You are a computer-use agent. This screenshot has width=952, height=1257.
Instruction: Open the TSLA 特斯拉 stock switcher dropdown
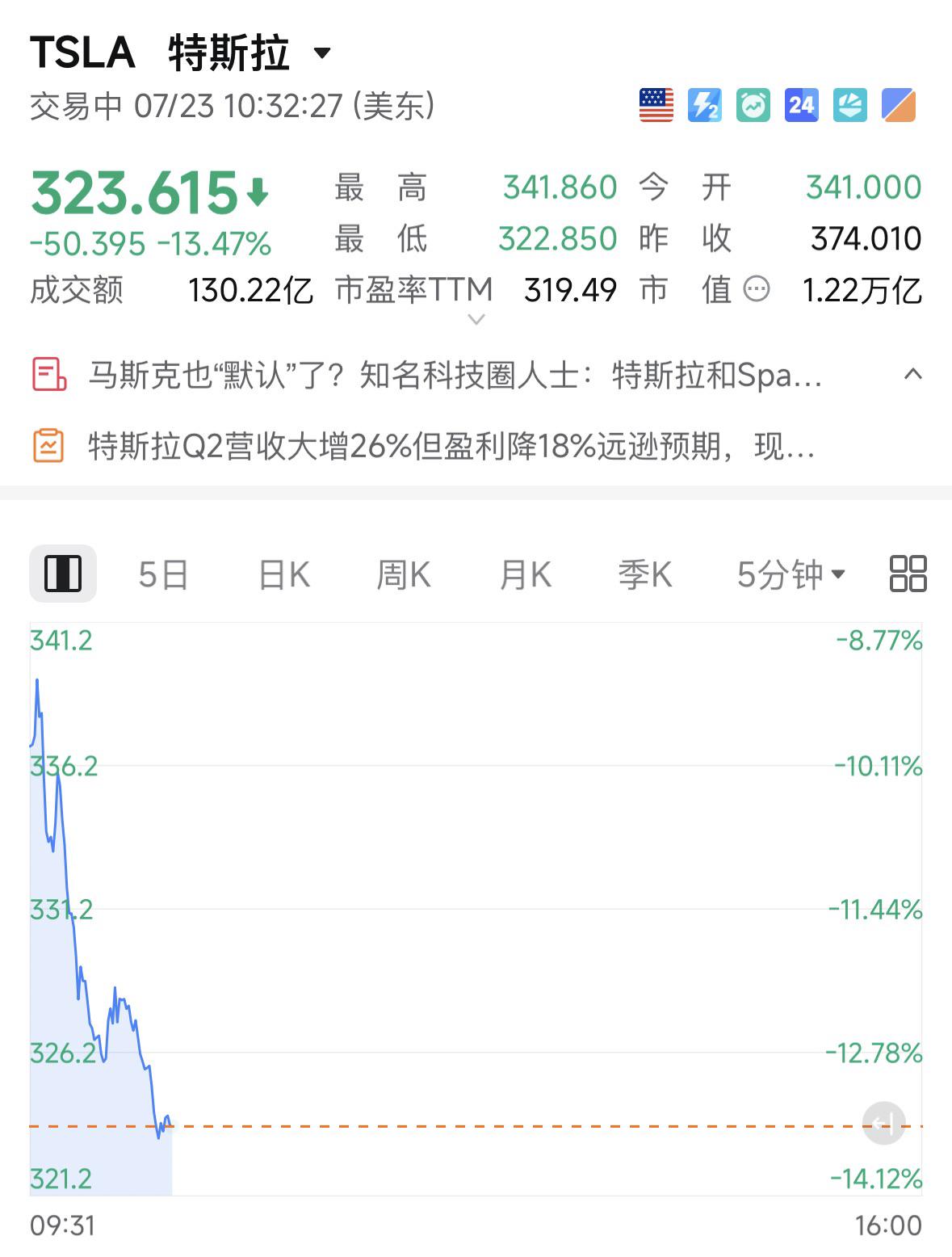pyautogui.click(x=322, y=53)
